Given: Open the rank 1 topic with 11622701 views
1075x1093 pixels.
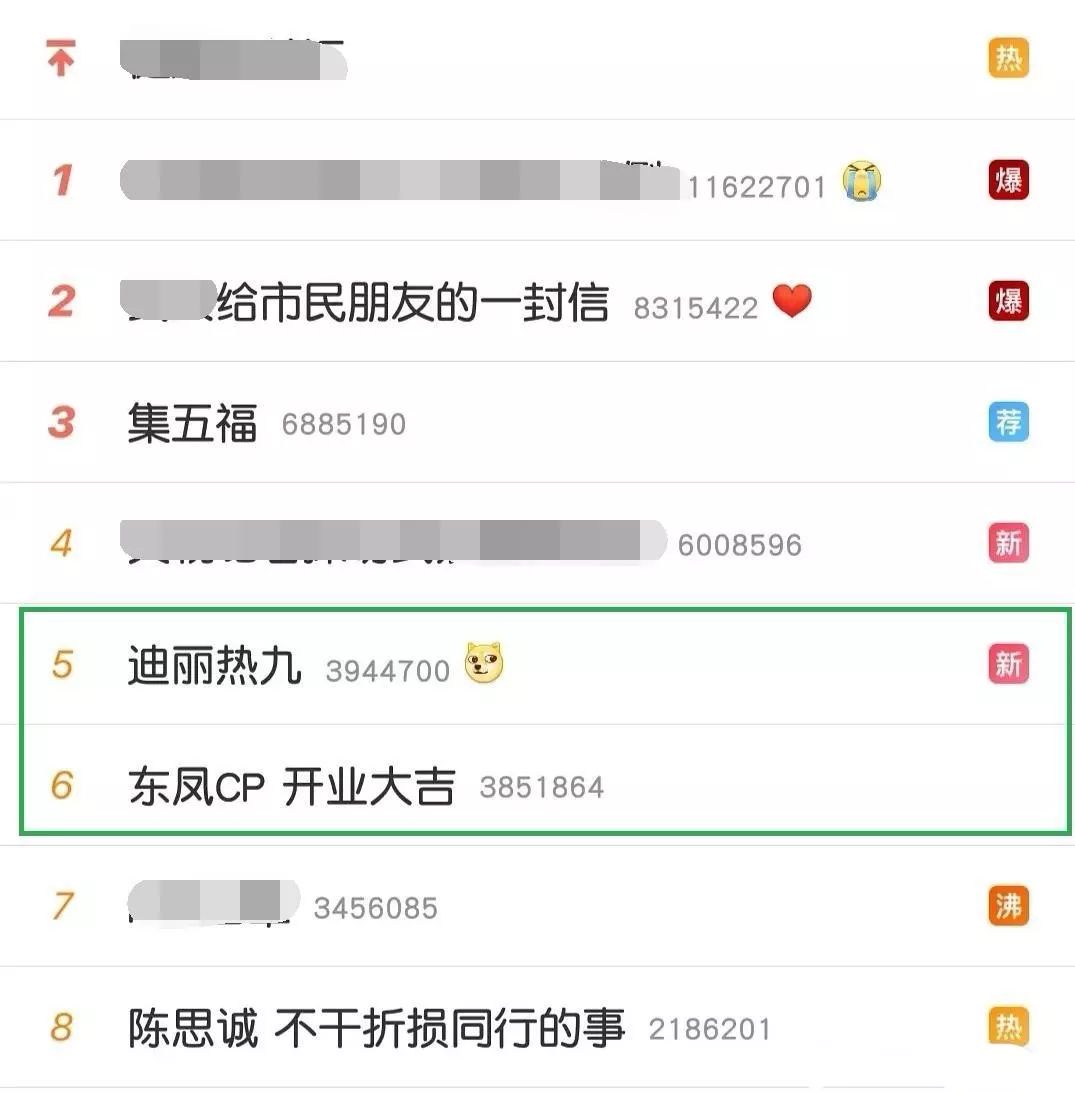Looking at the screenshot, I should [400, 182].
